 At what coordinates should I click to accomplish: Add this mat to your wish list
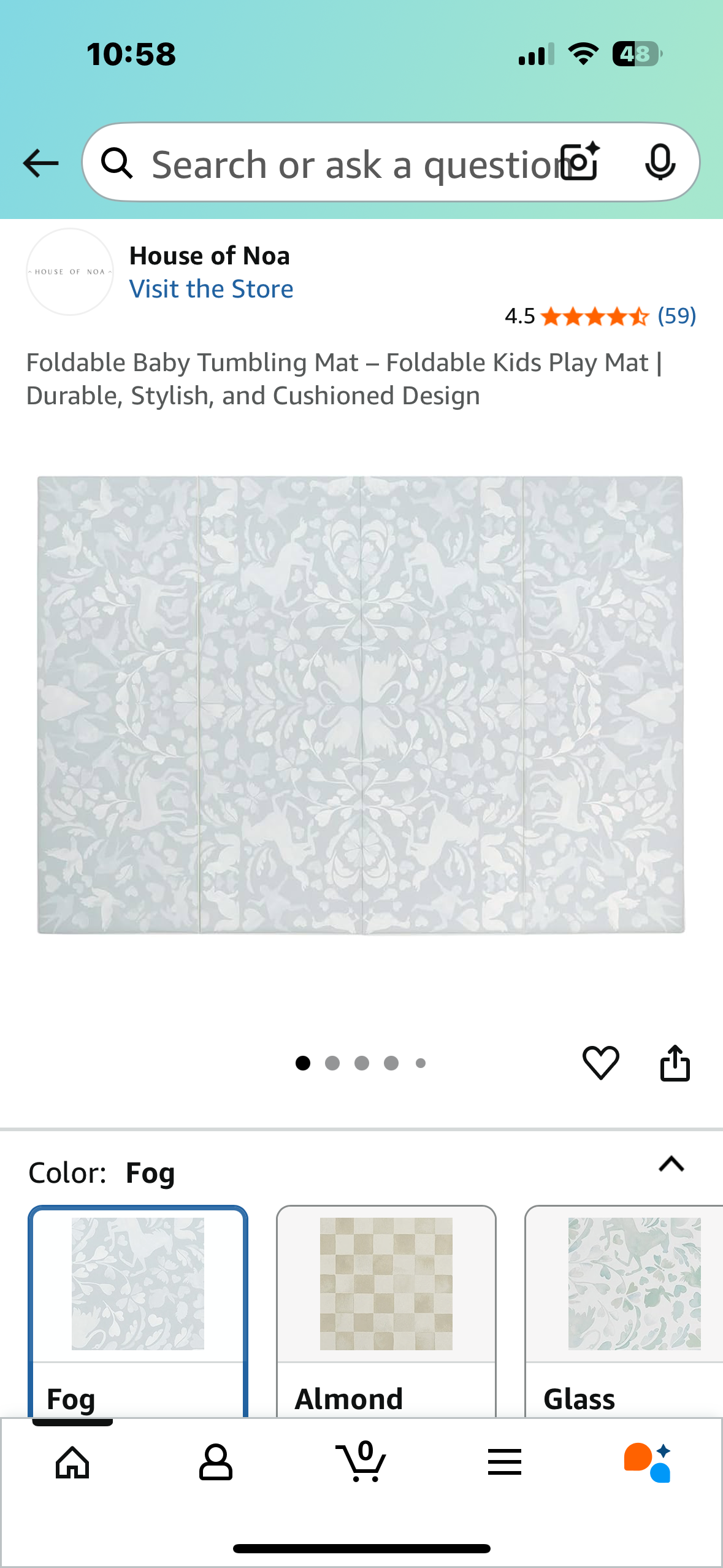(600, 1063)
